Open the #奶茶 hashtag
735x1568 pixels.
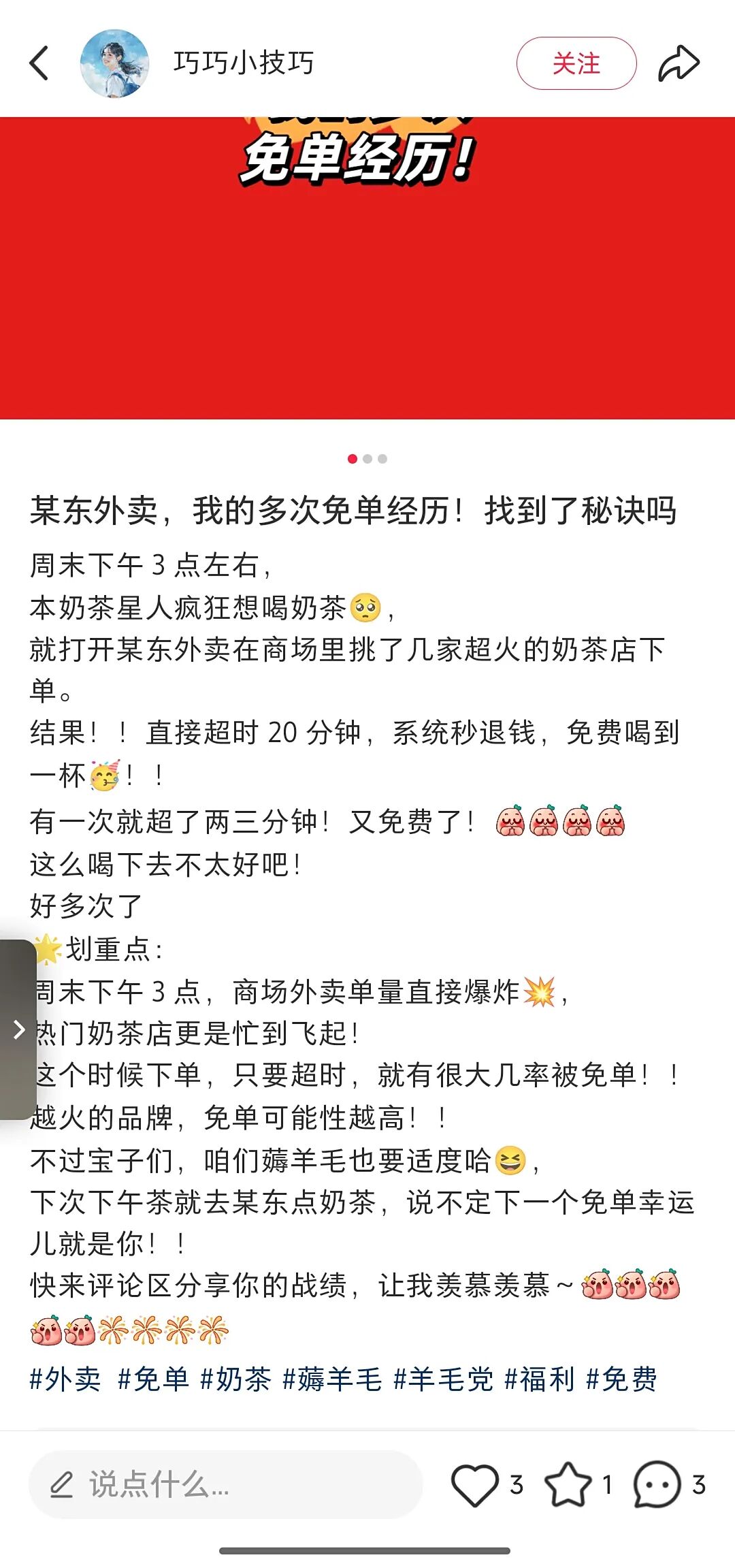click(235, 1379)
